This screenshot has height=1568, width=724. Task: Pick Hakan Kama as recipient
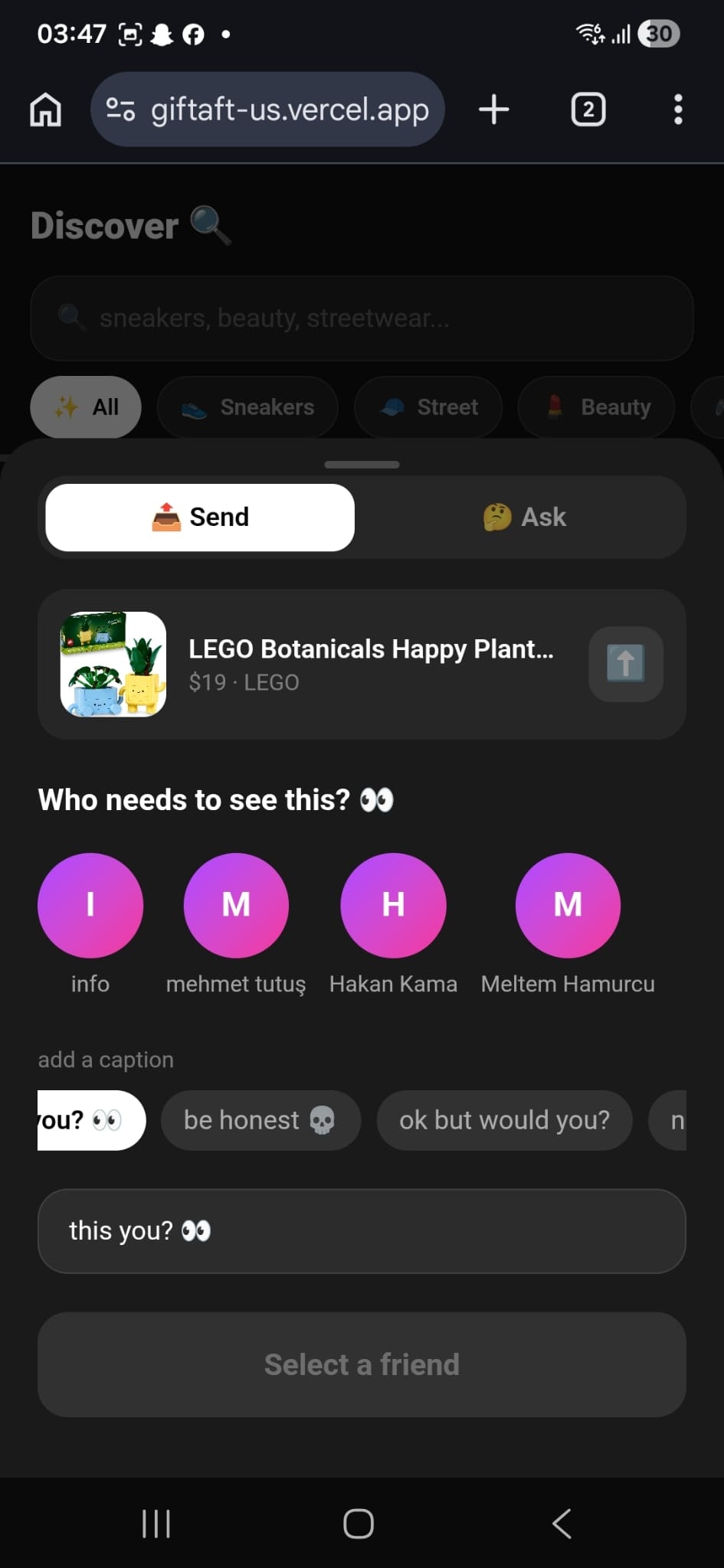pyautogui.click(x=393, y=906)
